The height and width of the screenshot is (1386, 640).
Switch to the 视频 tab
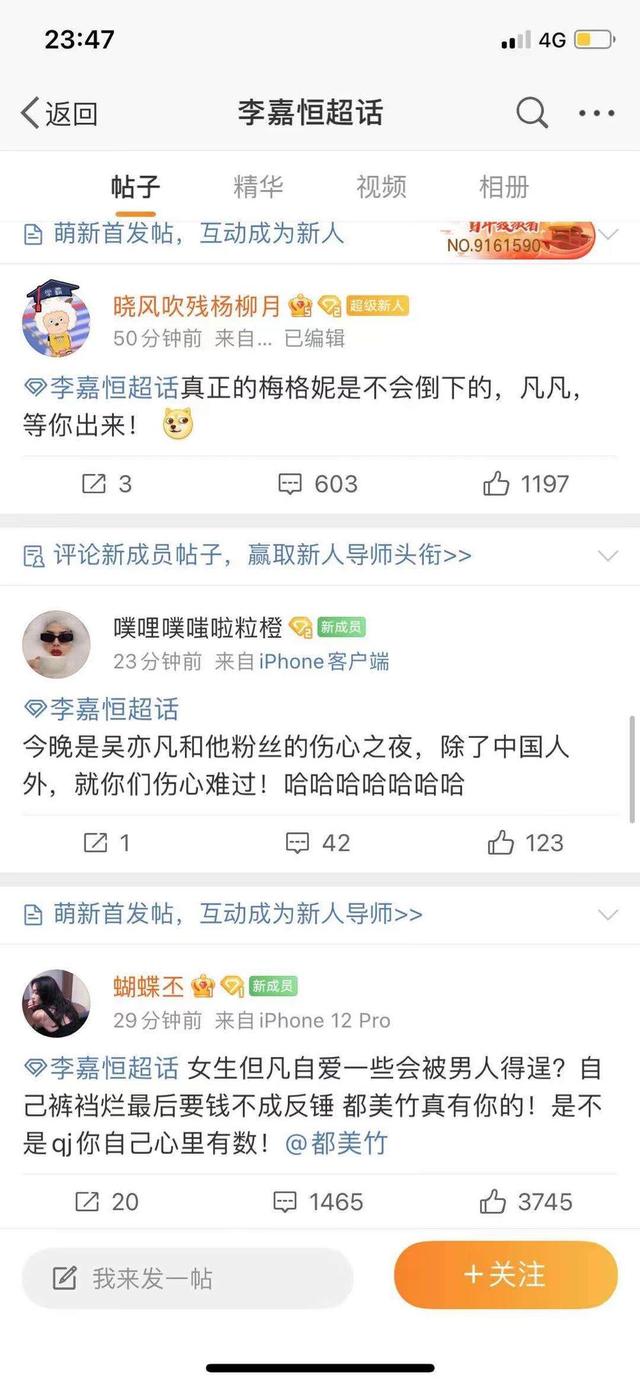(381, 187)
